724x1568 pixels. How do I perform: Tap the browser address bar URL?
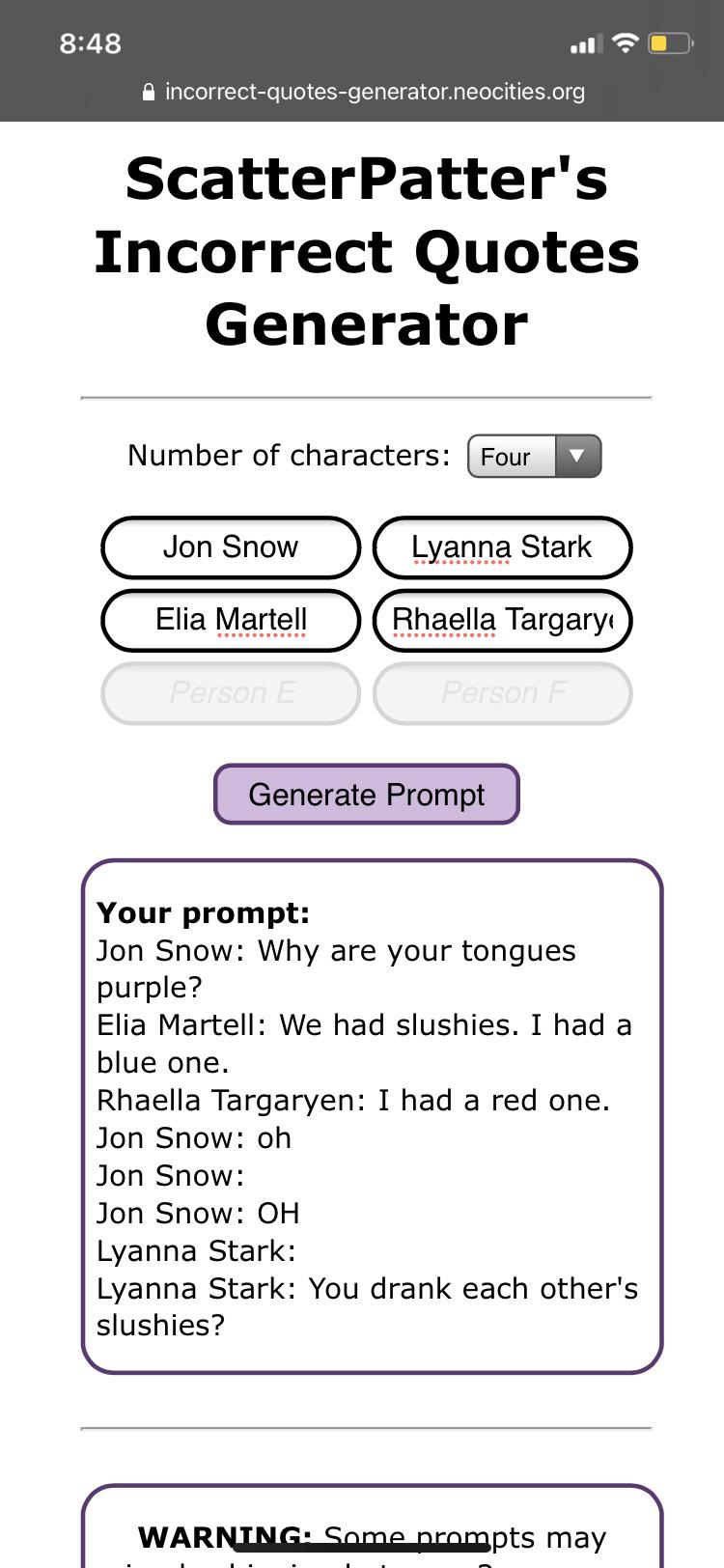(374, 92)
